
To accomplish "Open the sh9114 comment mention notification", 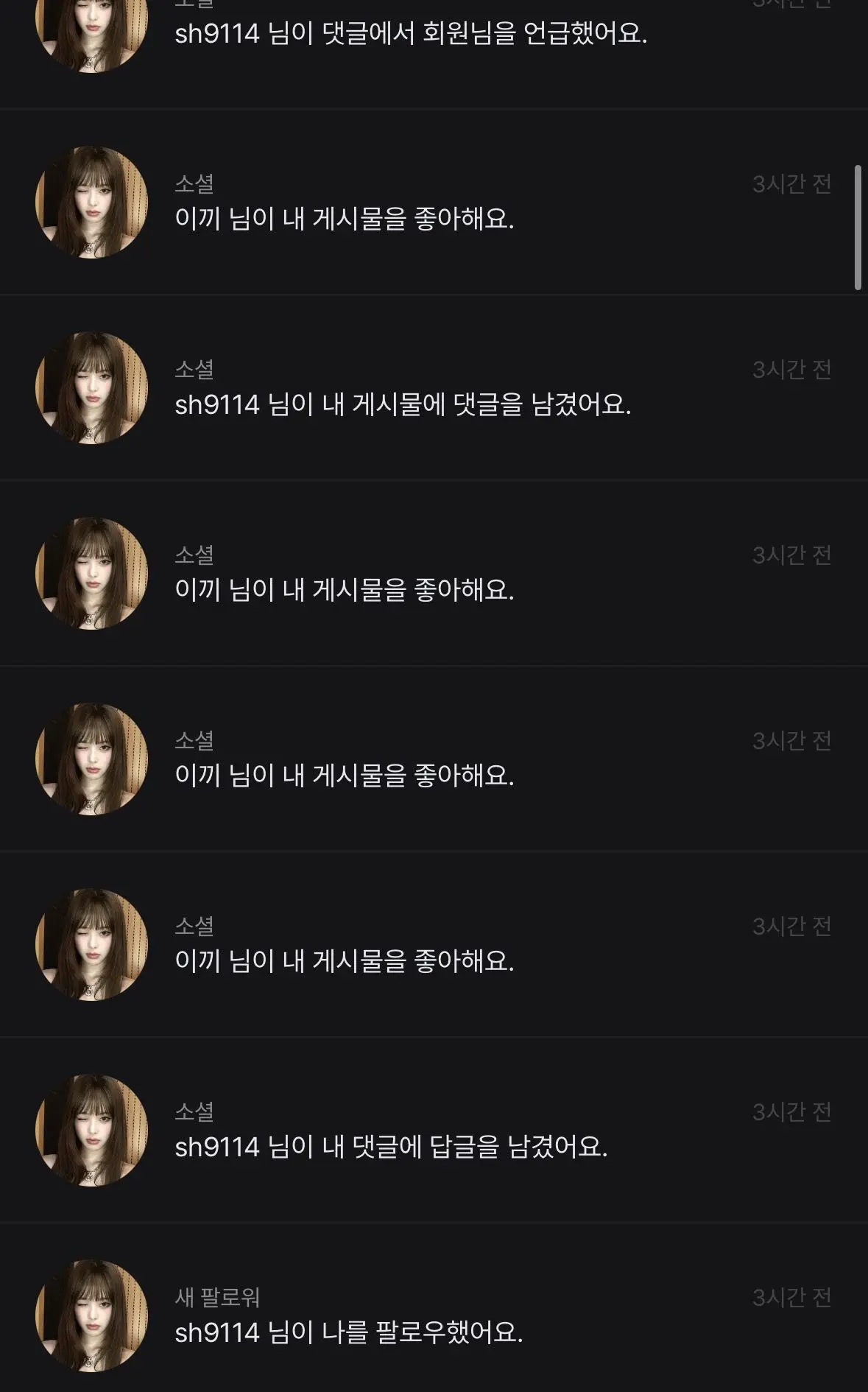I will [434, 44].
